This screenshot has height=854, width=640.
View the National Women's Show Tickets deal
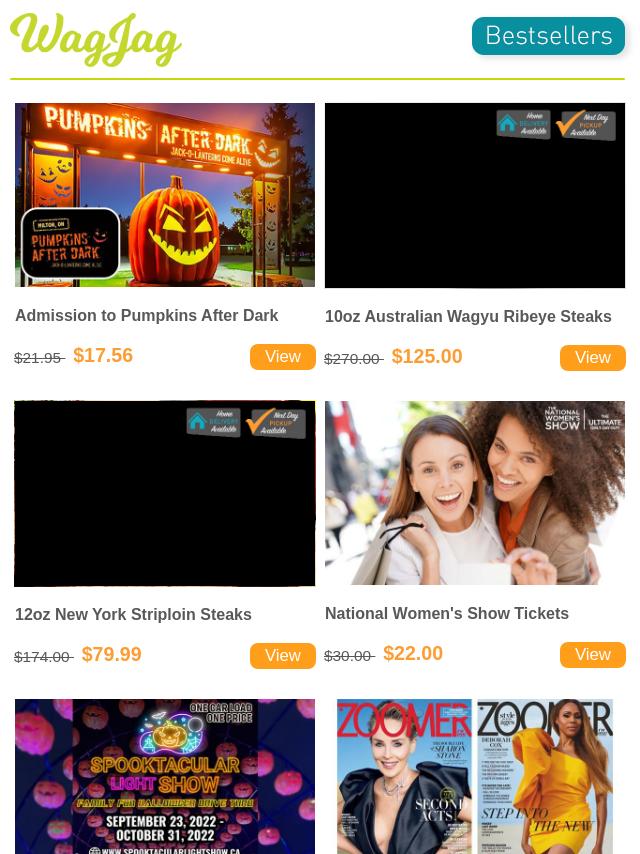[592, 655]
